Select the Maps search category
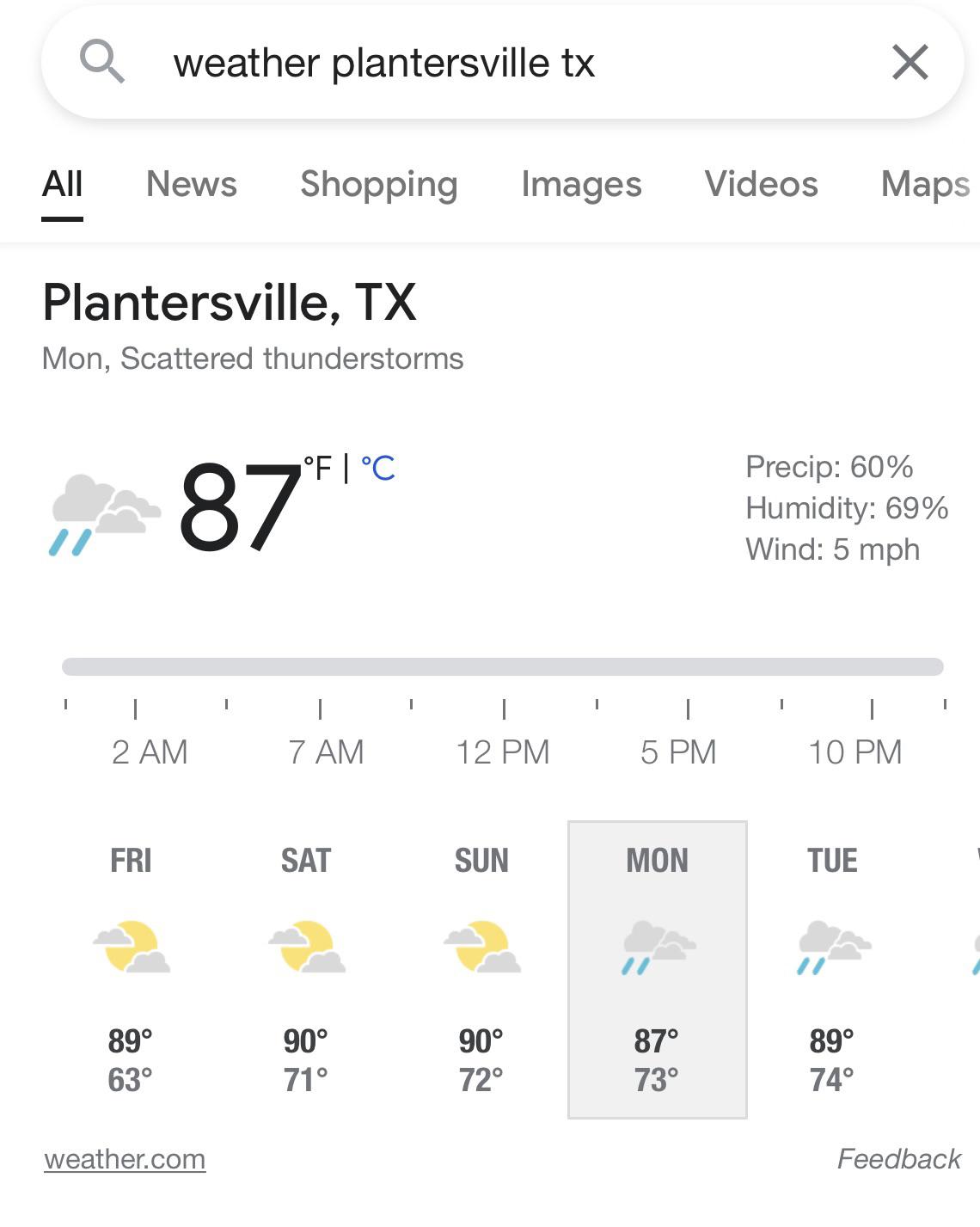Image resolution: width=980 pixels, height=1227 pixels. [x=924, y=184]
